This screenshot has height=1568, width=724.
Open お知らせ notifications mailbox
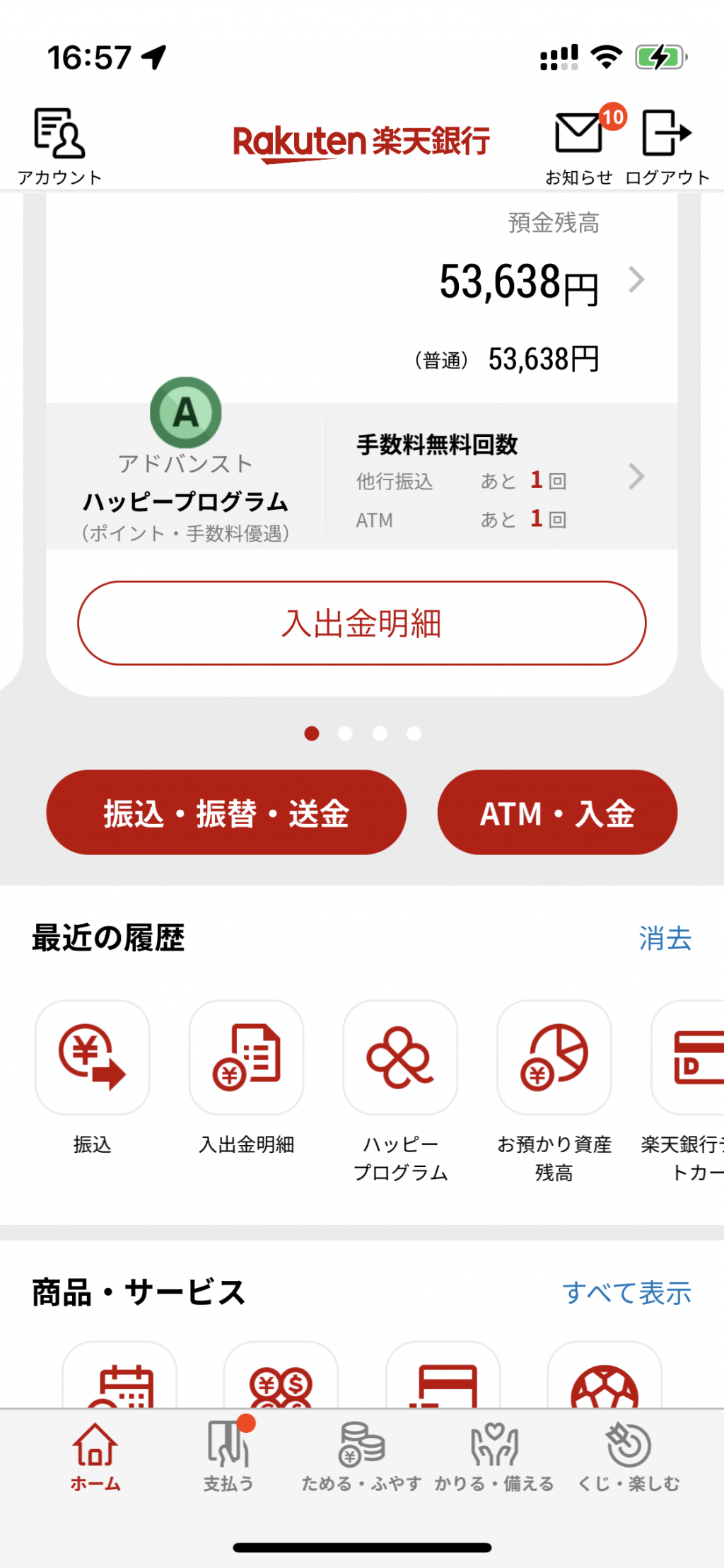[579, 144]
